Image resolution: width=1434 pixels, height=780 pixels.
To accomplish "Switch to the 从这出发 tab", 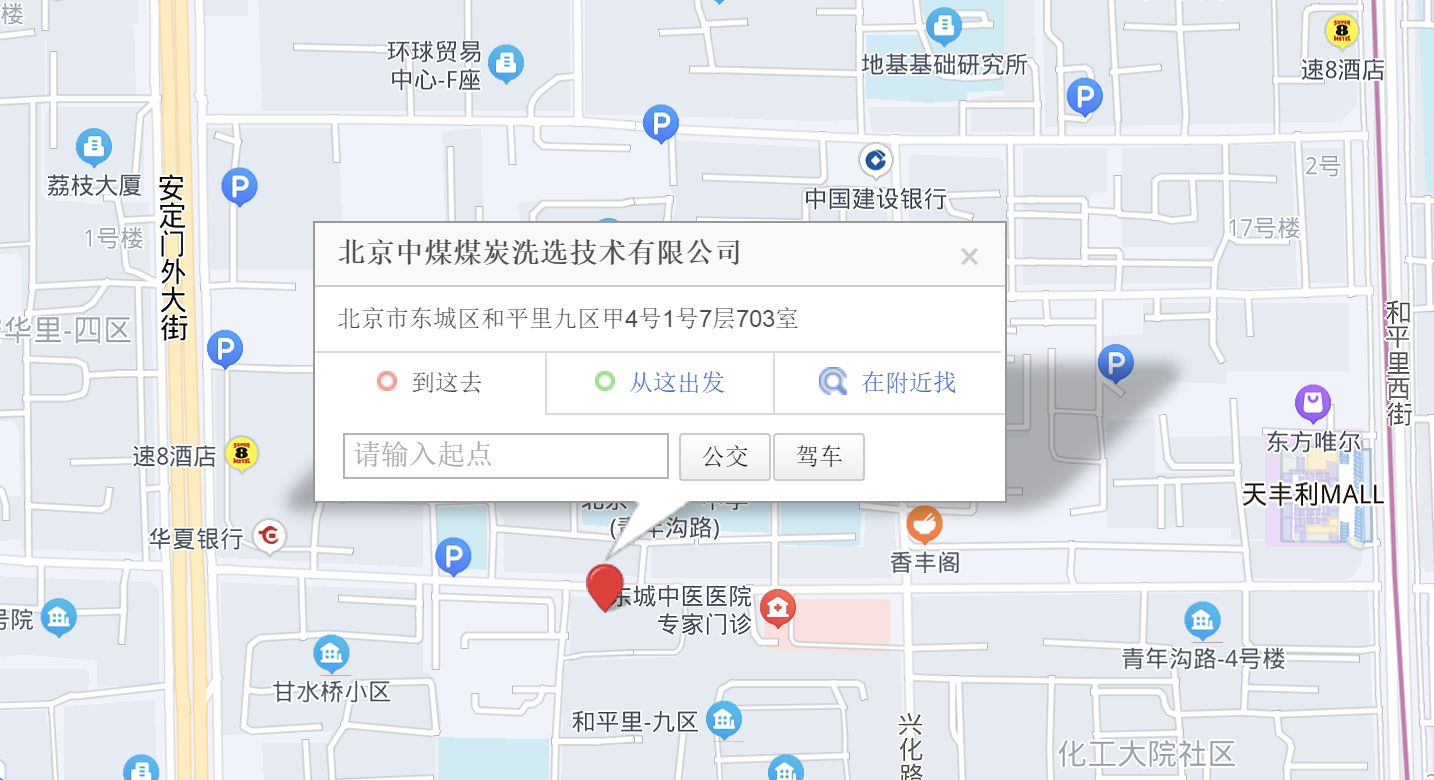I will pos(660,382).
